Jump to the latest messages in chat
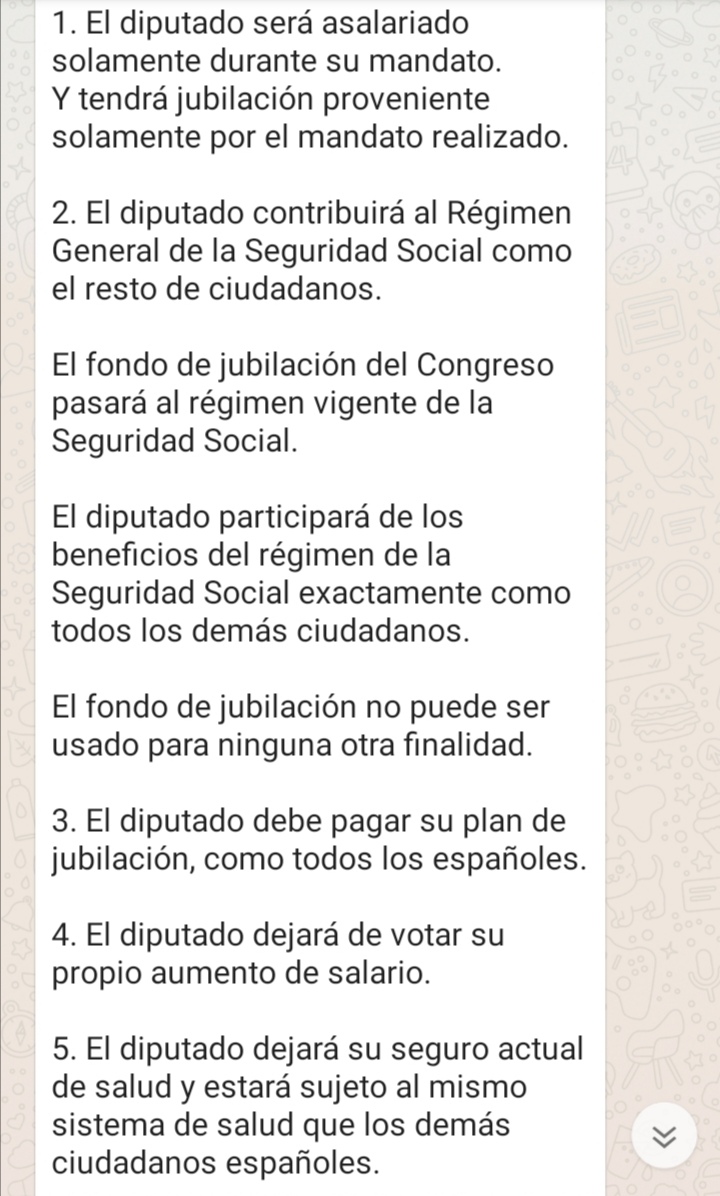The image size is (720, 1196). (x=664, y=1137)
